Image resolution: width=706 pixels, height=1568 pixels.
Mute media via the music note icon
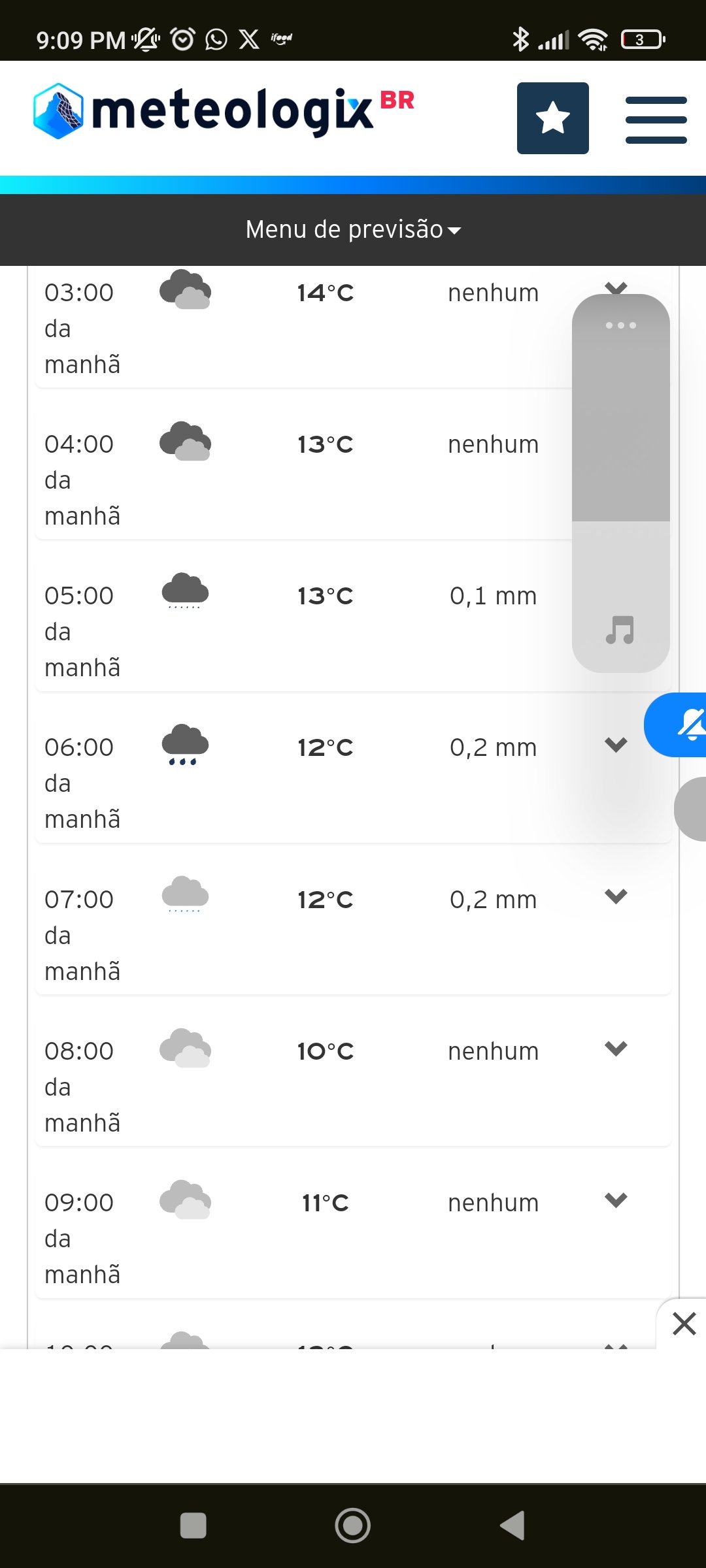(x=620, y=630)
